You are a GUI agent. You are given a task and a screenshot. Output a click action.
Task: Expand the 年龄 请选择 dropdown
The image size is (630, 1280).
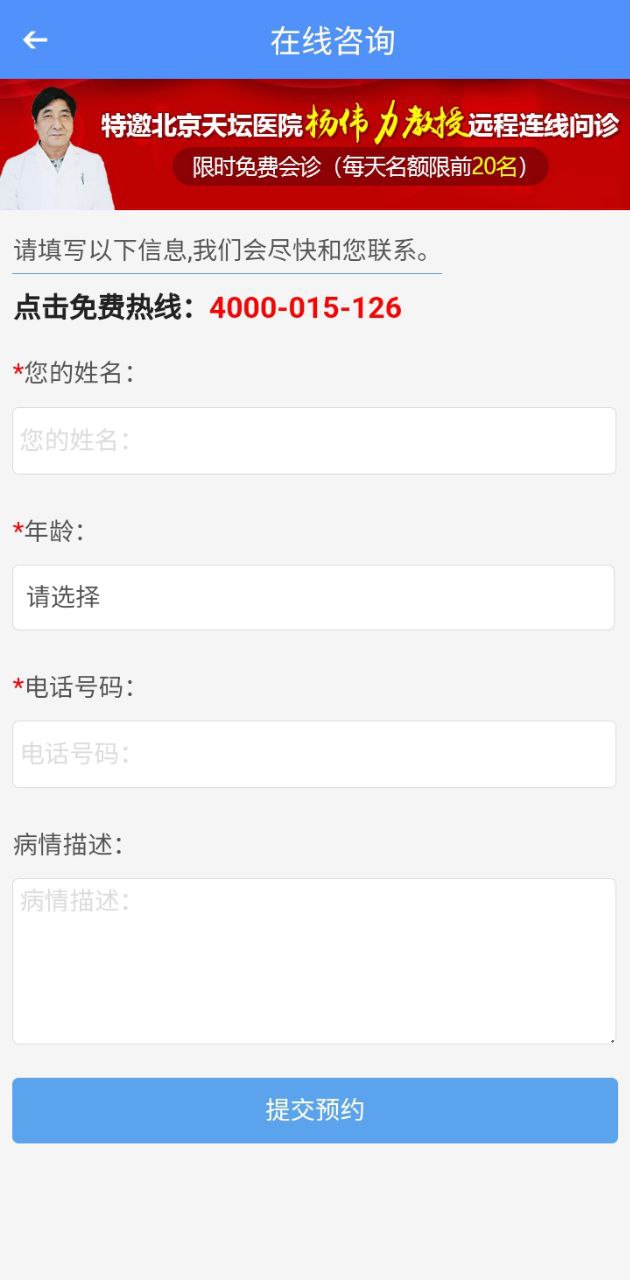coord(314,598)
